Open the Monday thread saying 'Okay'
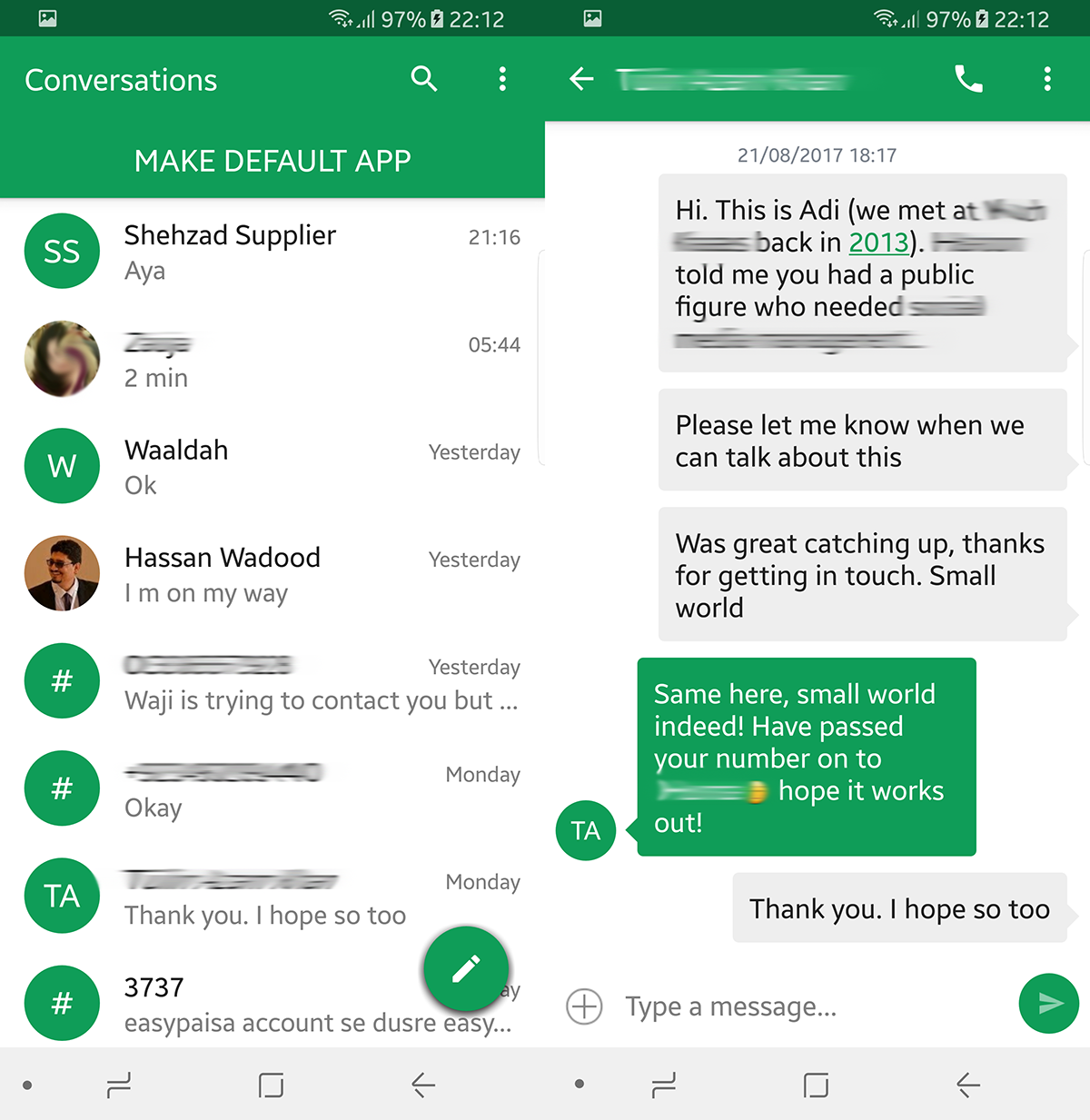 pos(272,789)
